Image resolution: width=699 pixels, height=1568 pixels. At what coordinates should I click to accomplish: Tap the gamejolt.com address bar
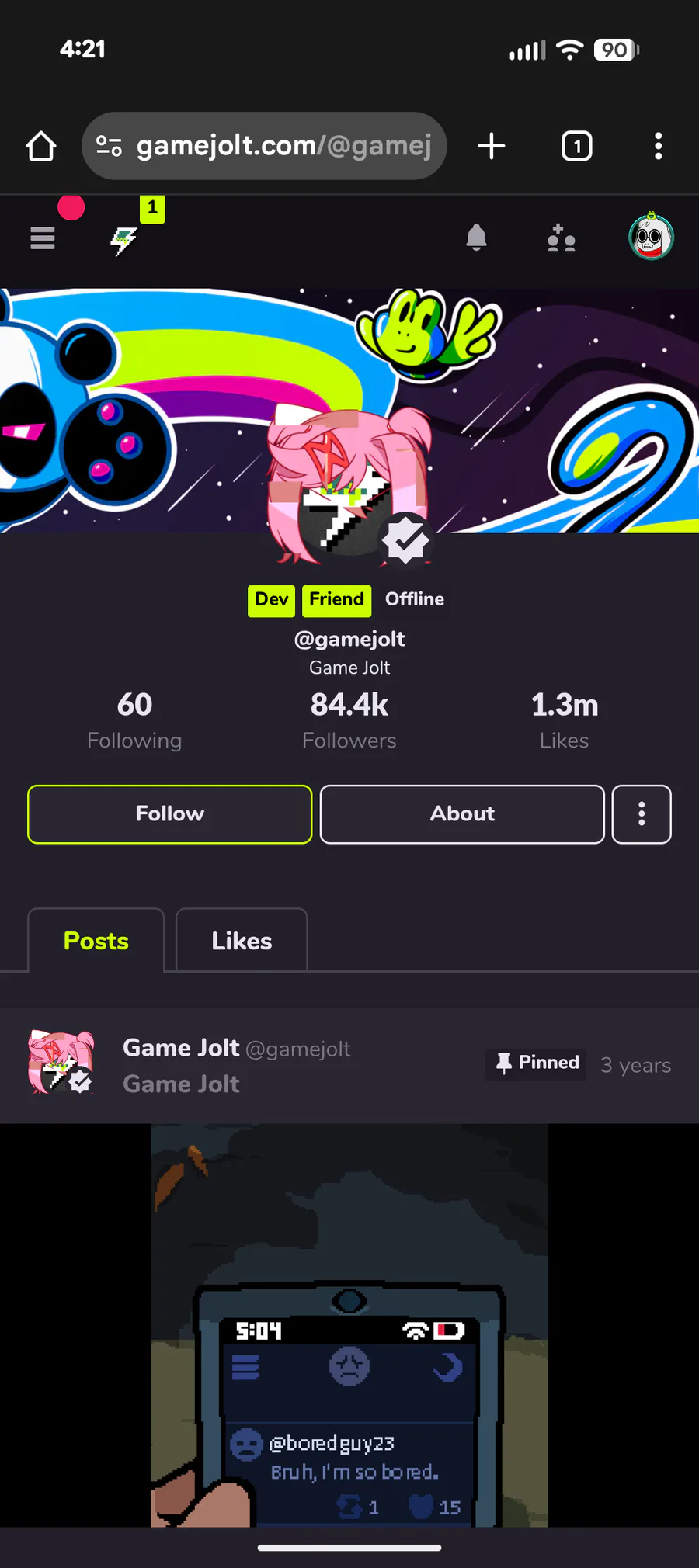[x=283, y=146]
